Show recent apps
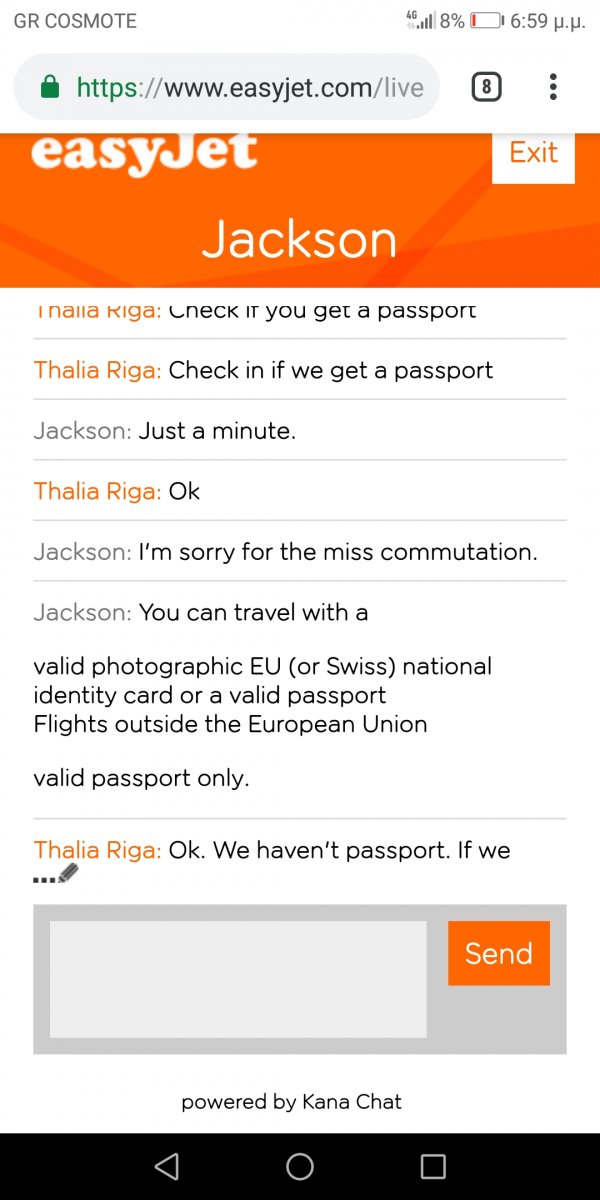Screen dimensions: 600x1200 tap(433, 1166)
